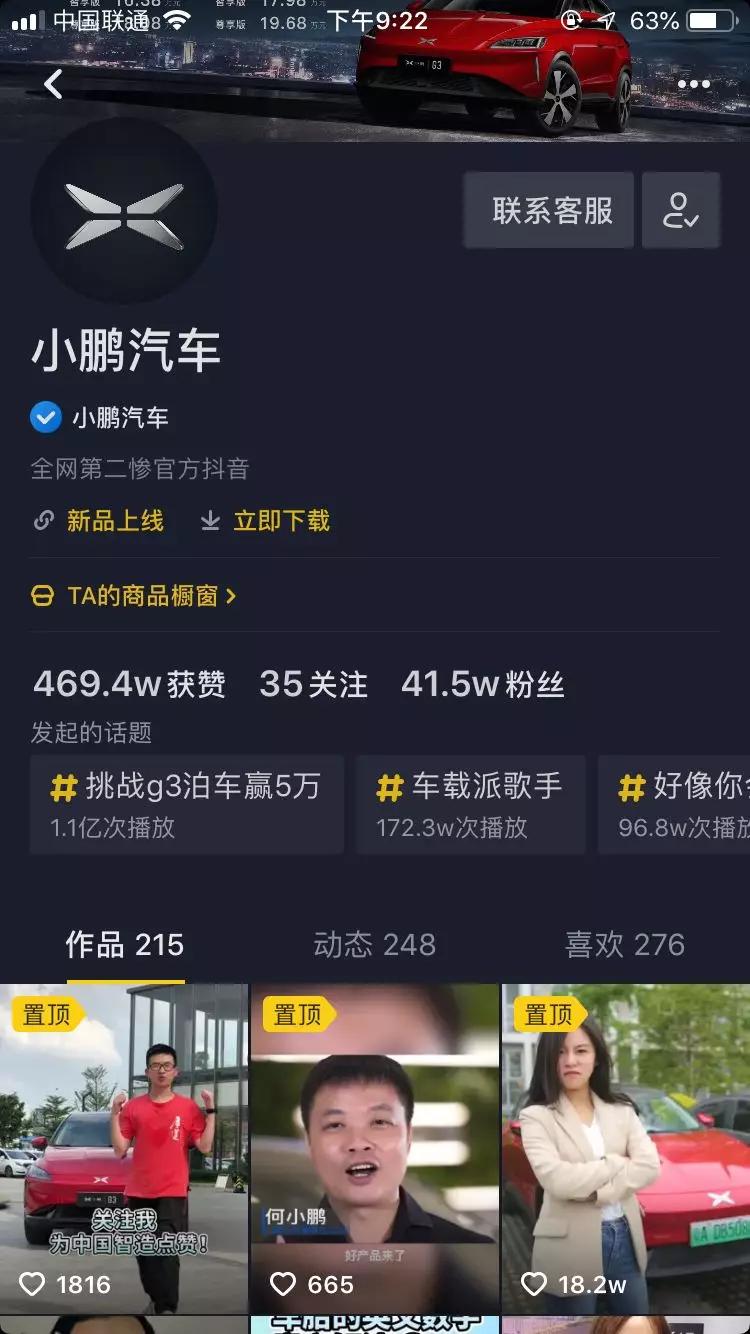The height and width of the screenshot is (1334, 750).
Task: Tap the 联系客服 button
Action: [548, 210]
